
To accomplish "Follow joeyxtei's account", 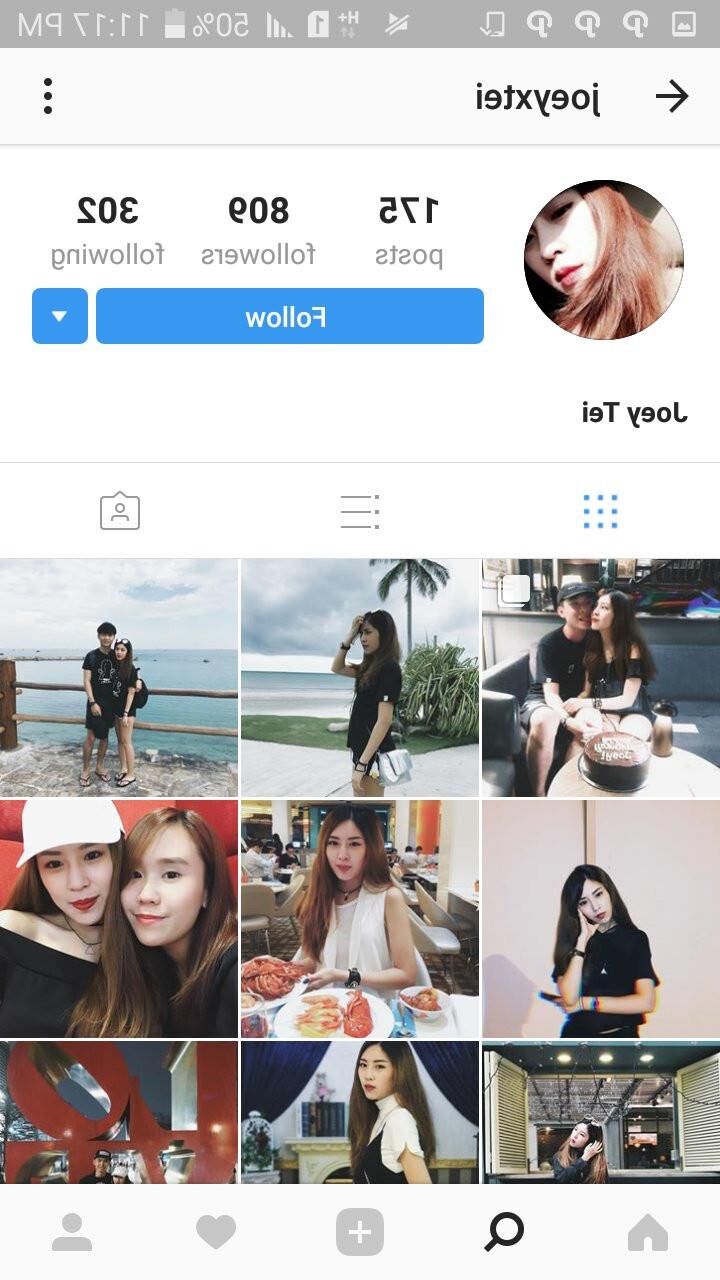I will 290,317.
